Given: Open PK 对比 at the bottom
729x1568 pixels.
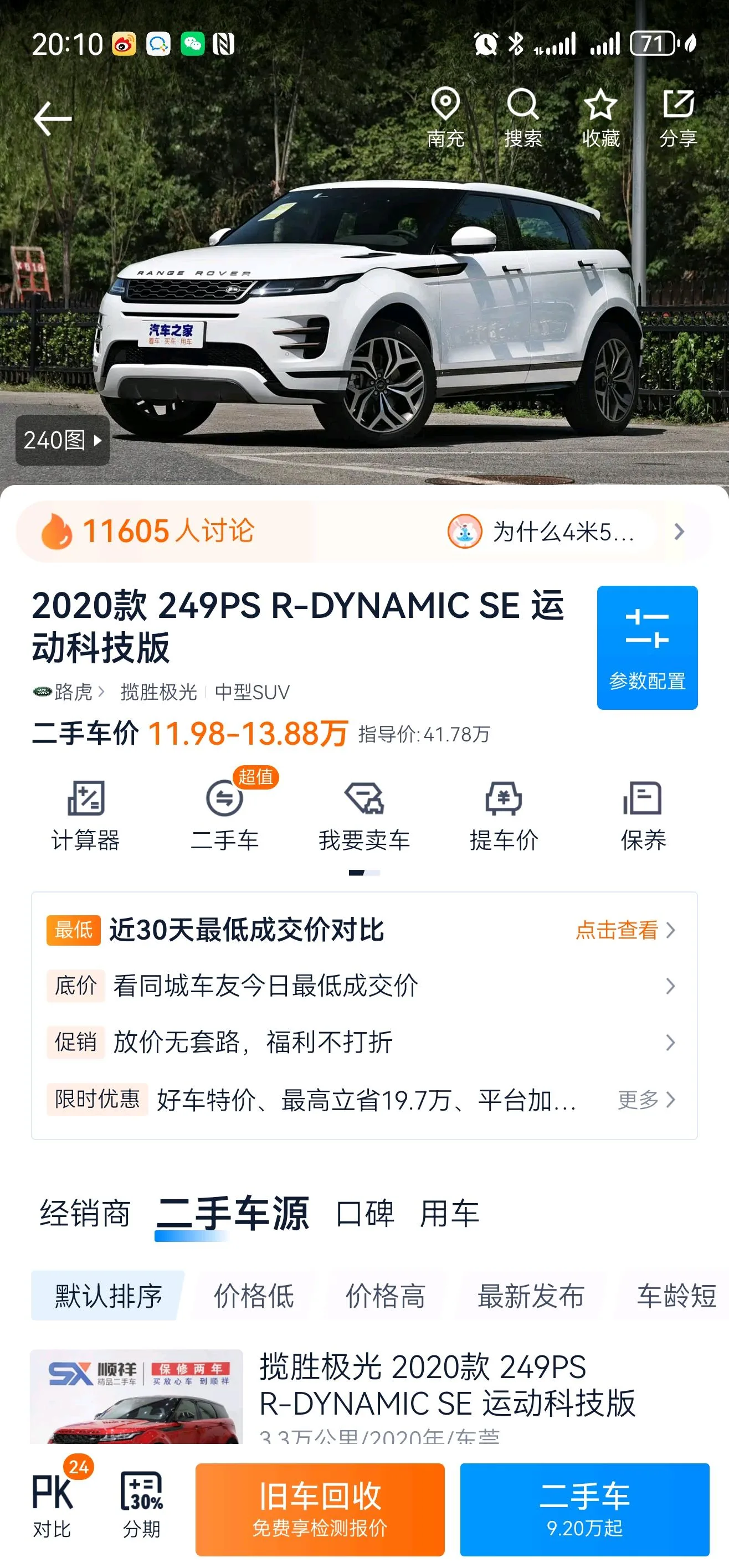Looking at the screenshot, I should (x=53, y=1504).
